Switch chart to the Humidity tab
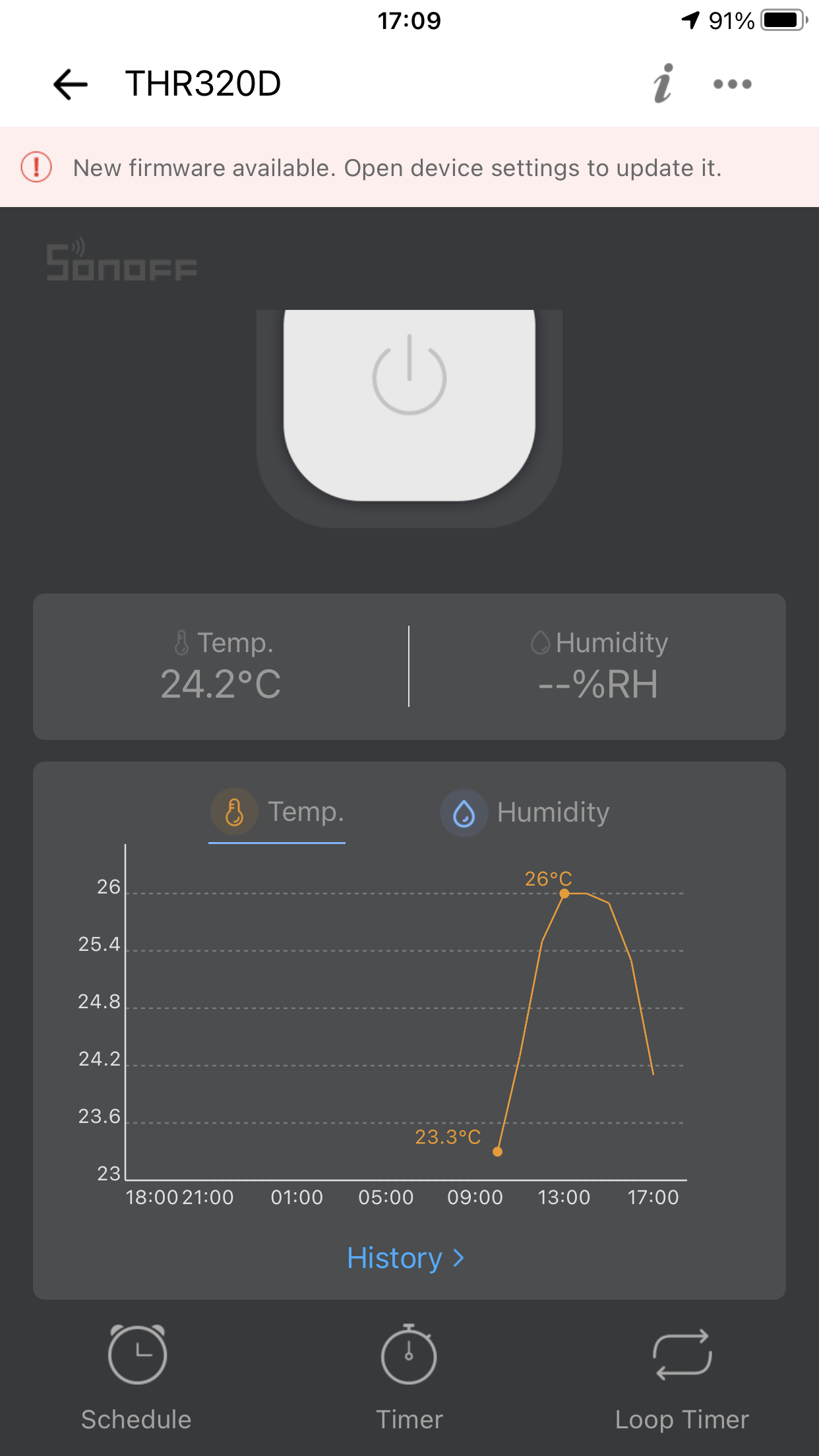Image resolution: width=819 pixels, height=1456 pixels. (x=526, y=812)
